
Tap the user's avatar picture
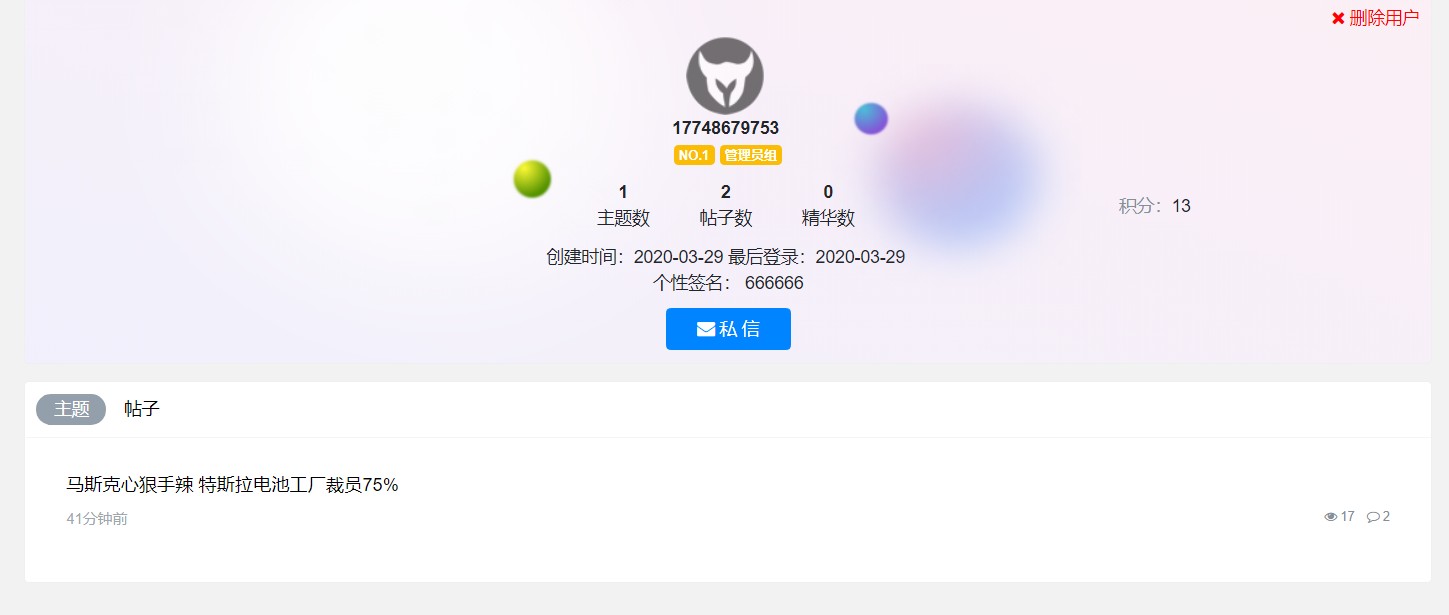(725, 76)
